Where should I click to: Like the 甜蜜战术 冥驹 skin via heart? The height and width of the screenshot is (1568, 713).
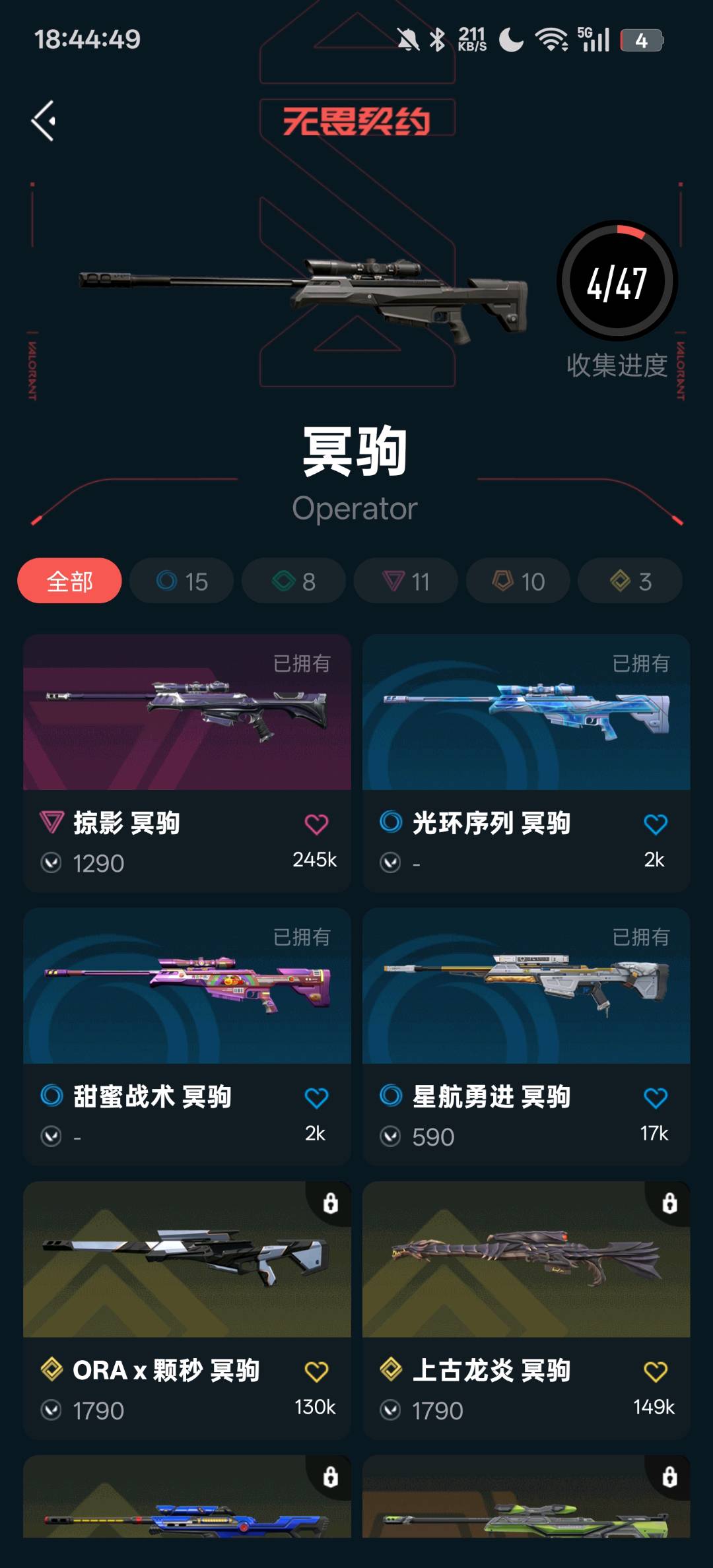click(316, 1098)
